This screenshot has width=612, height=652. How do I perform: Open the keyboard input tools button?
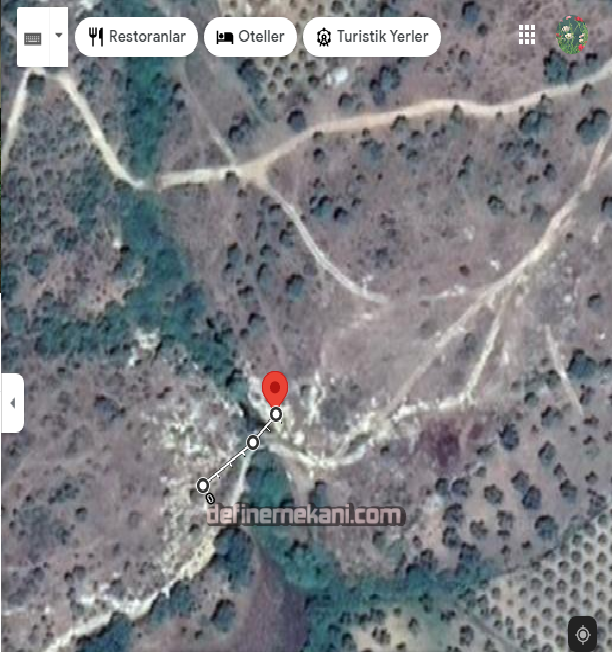[x=33, y=37]
